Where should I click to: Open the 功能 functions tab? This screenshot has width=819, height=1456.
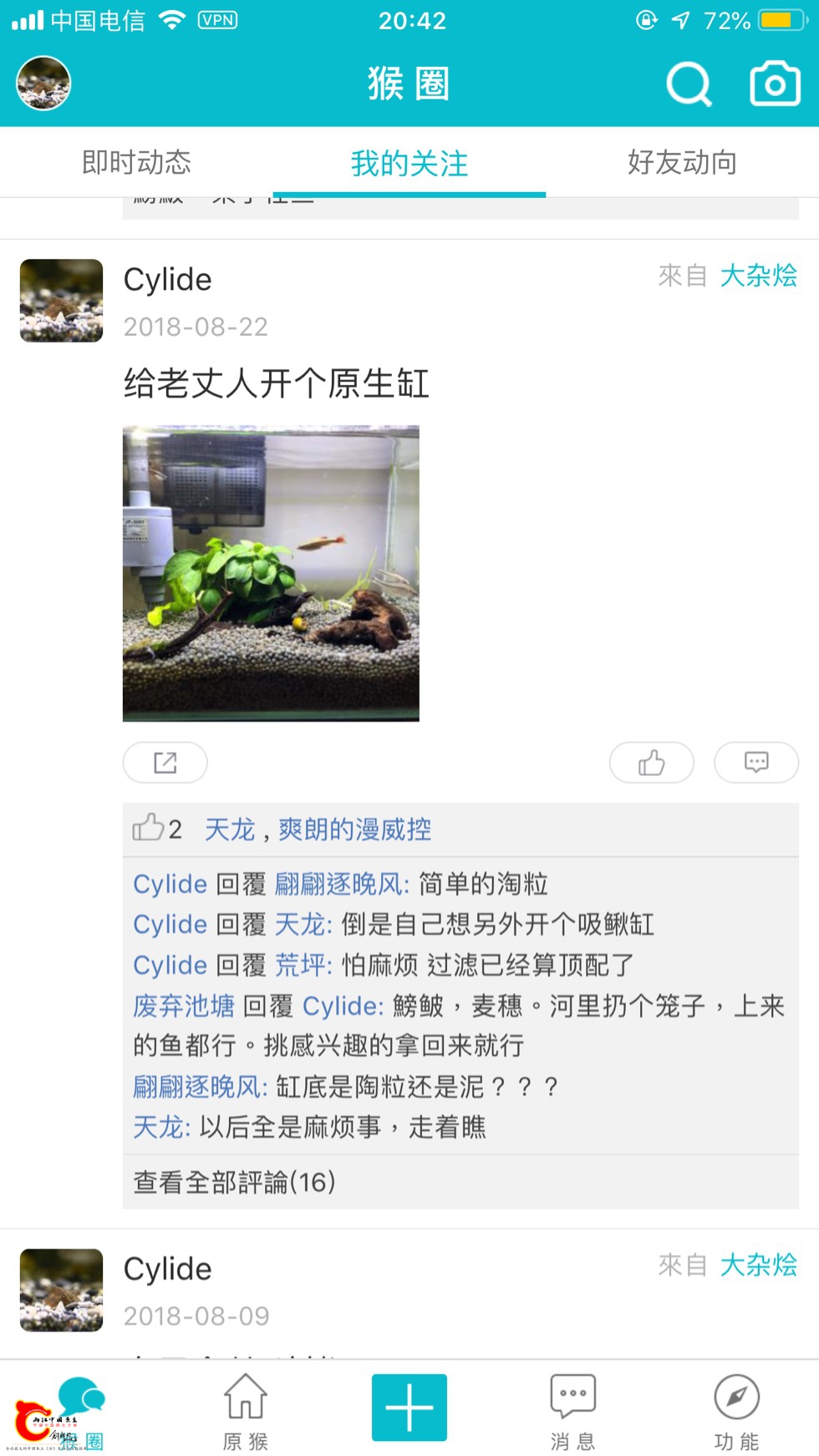736,1411
